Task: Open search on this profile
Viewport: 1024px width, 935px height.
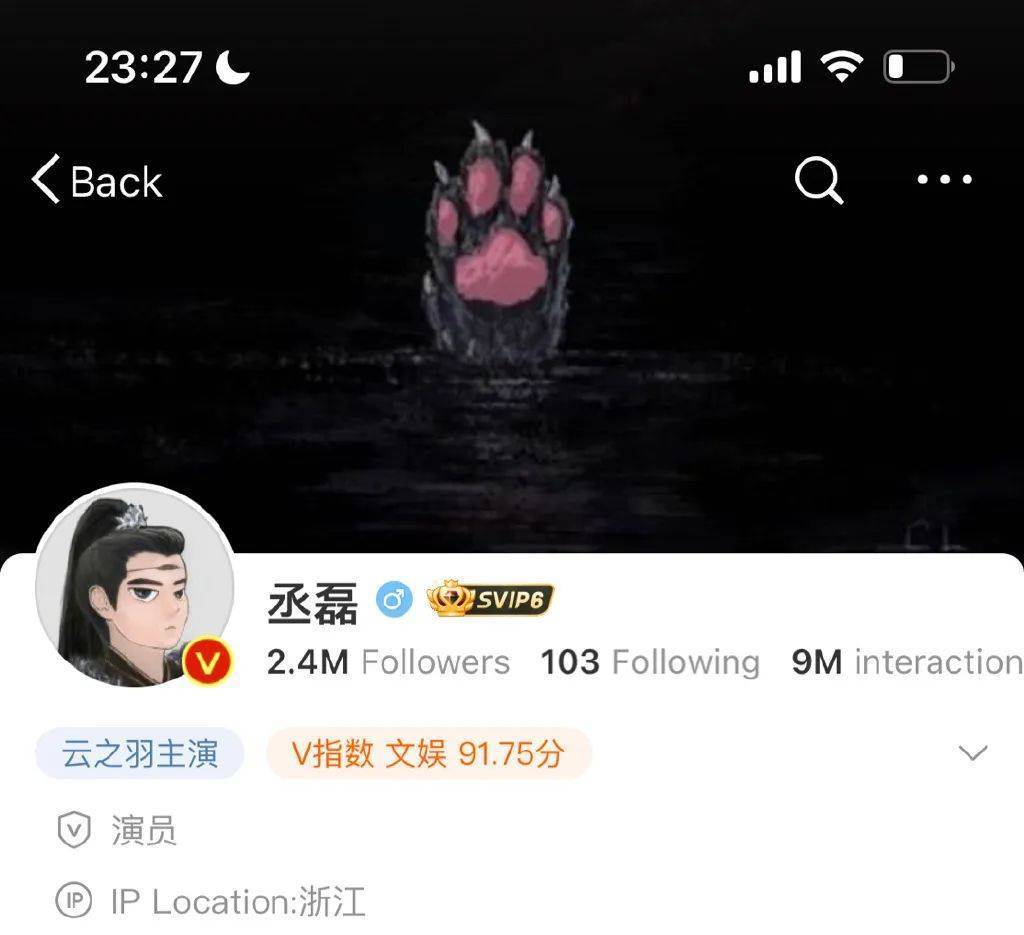Action: [818, 181]
